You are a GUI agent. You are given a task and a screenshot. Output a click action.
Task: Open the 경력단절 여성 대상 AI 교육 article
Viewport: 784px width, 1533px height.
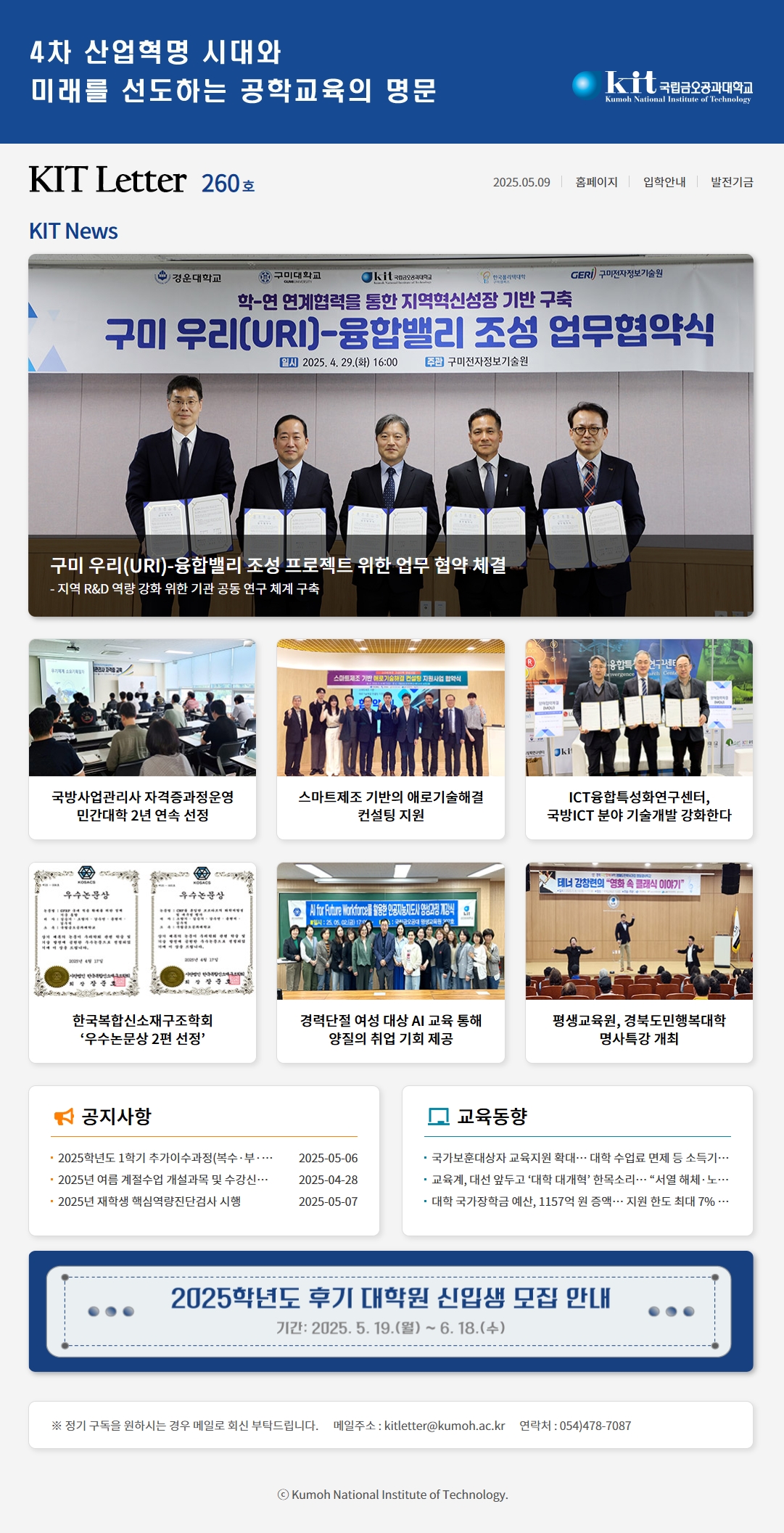390,962
